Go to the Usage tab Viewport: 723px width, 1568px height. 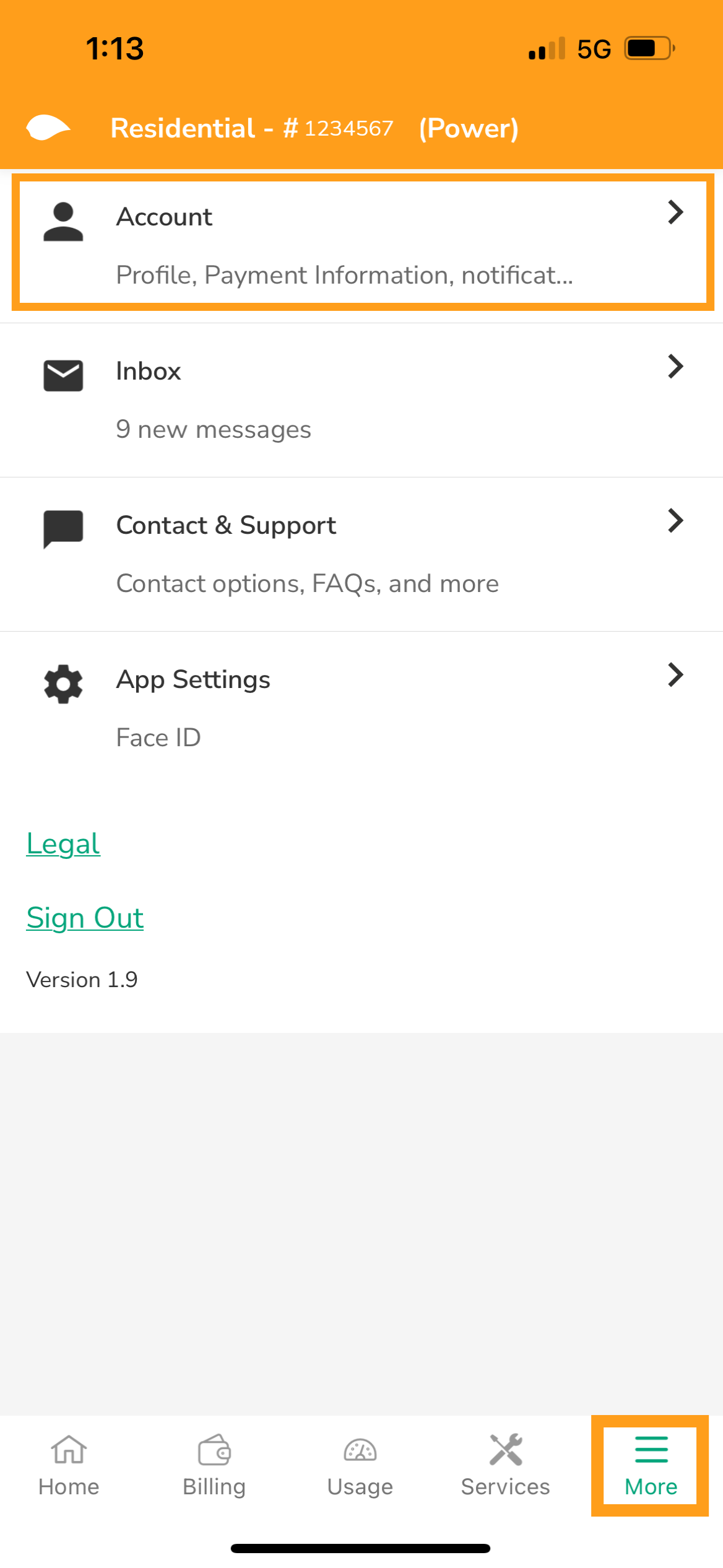coord(360,1465)
